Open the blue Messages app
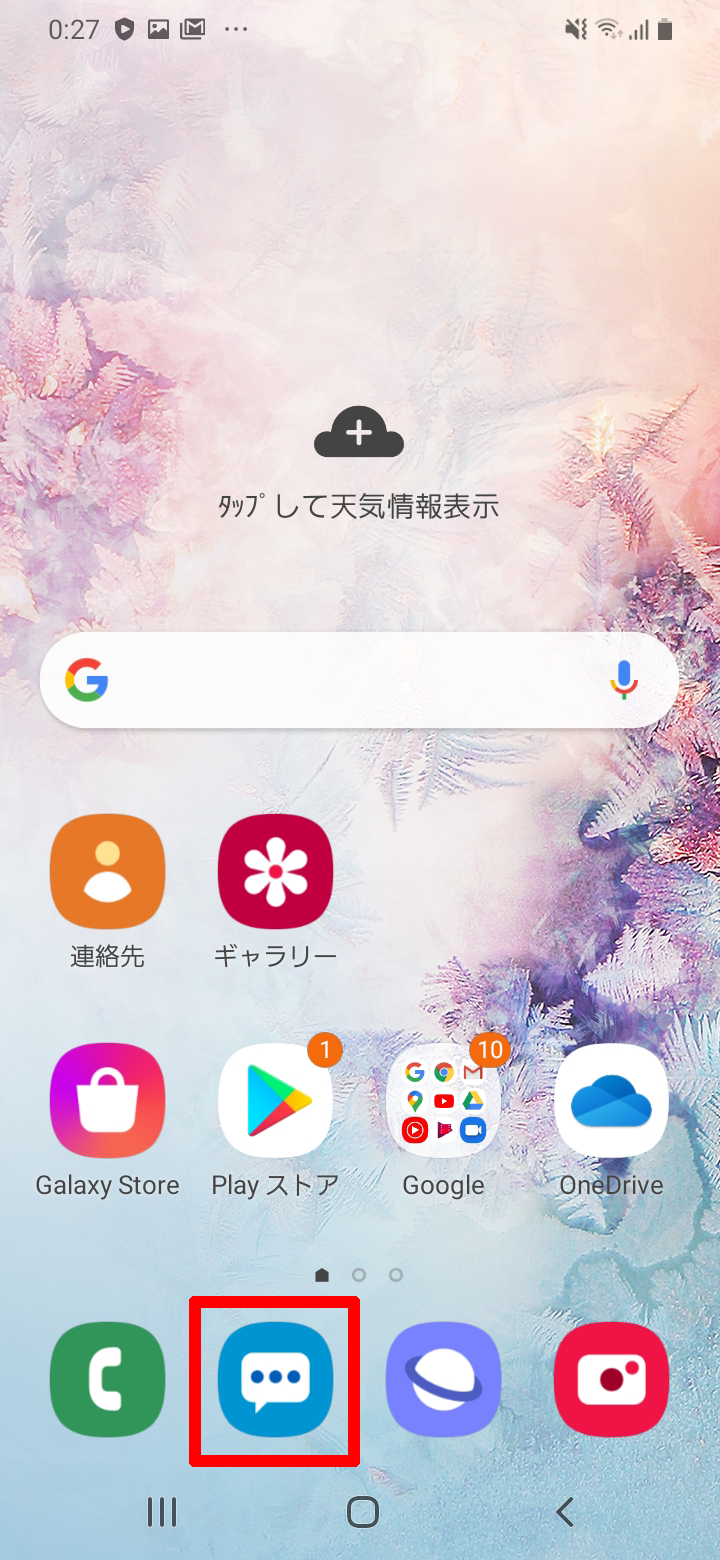The height and width of the screenshot is (1560, 720). point(275,1379)
